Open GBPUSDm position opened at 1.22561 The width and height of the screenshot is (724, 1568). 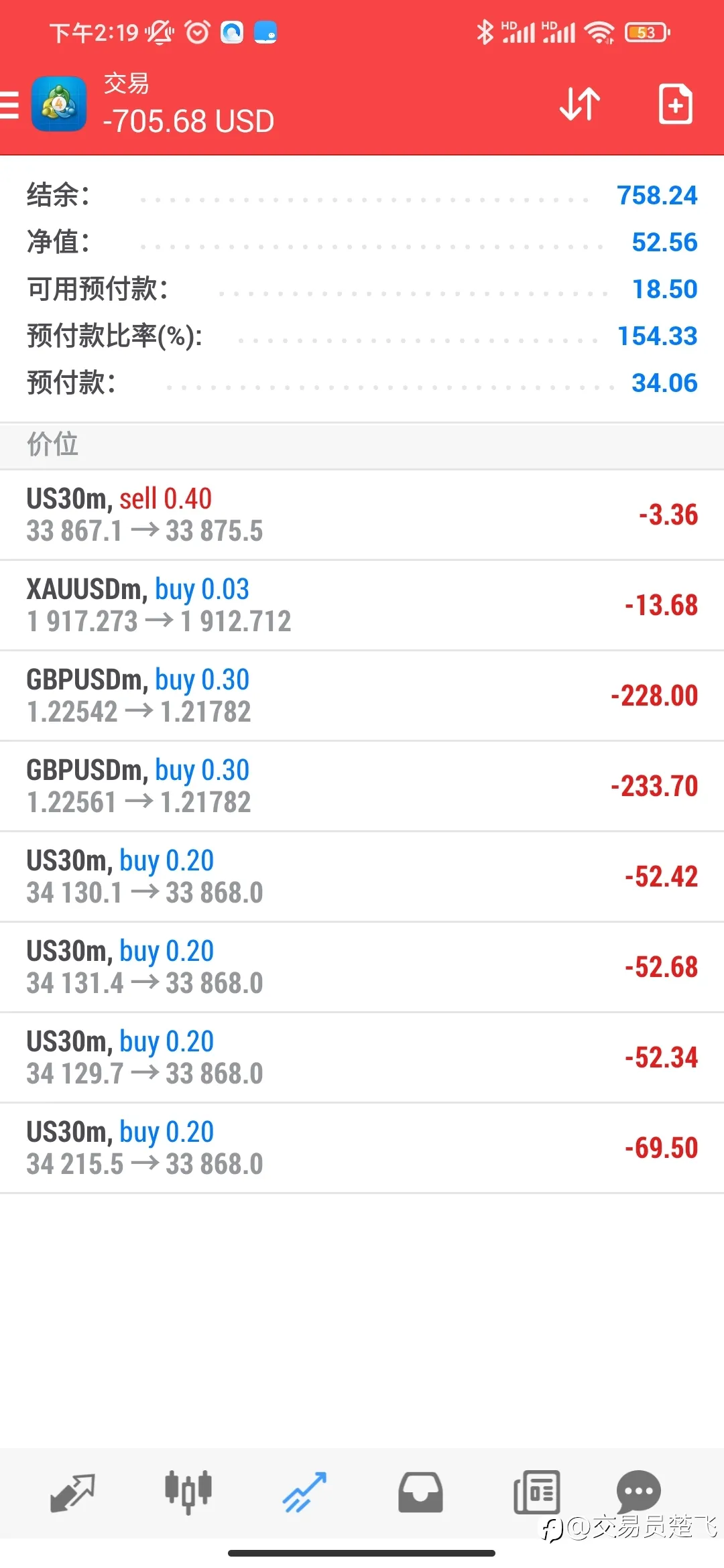click(362, 786)
